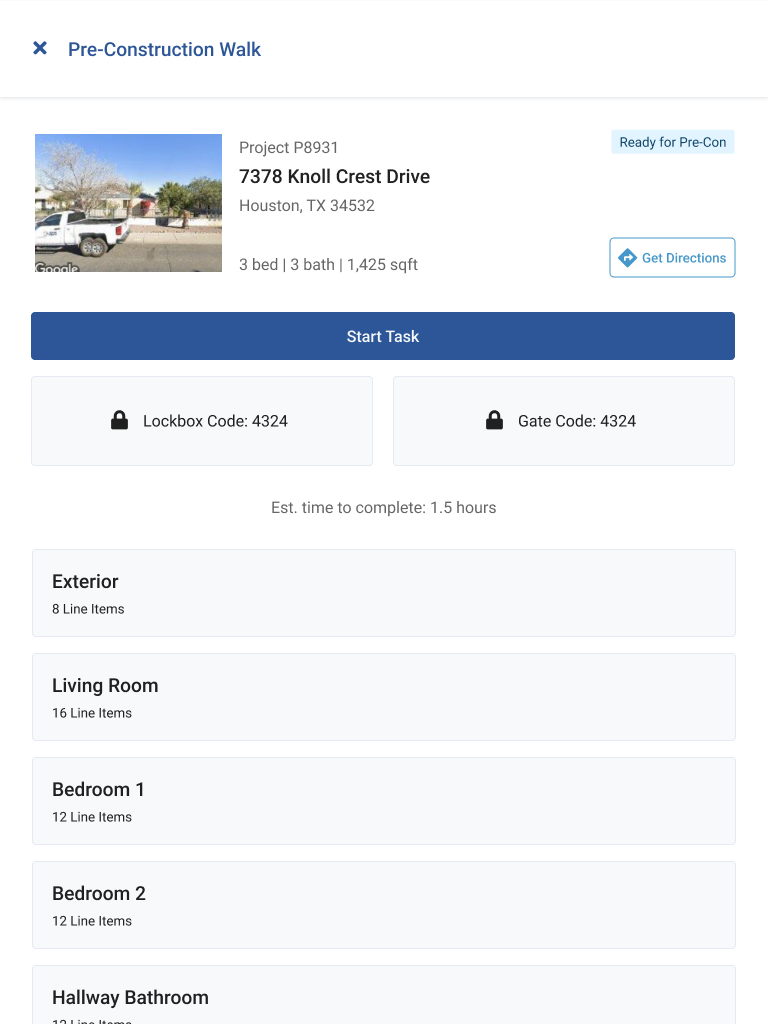Close the Pre-Construction Walk screen
The image size is (768, 1024).
[40, 48]
